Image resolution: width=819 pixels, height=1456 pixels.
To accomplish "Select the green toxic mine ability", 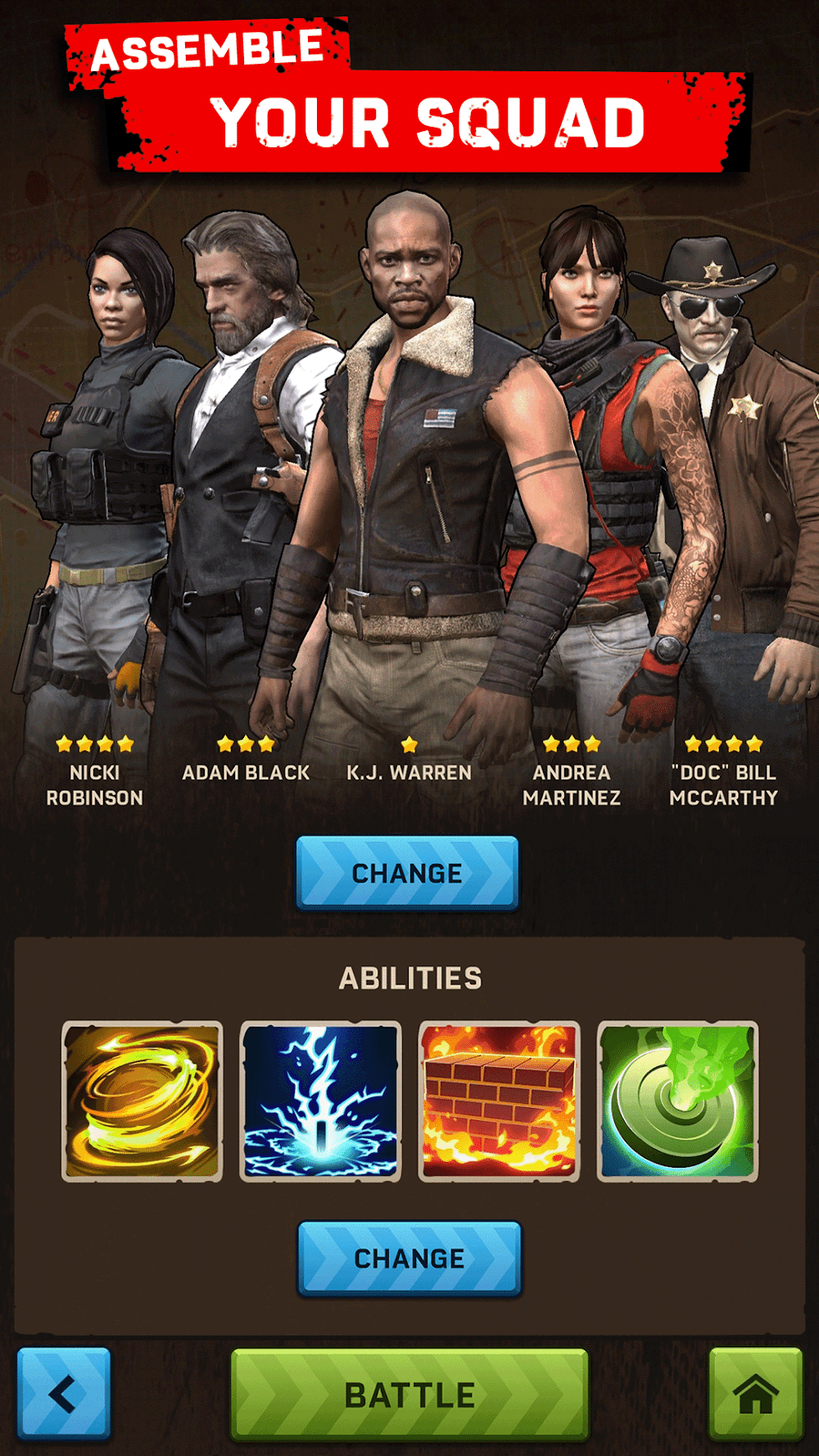I will pyautogui.click(x=677, y=1101).
